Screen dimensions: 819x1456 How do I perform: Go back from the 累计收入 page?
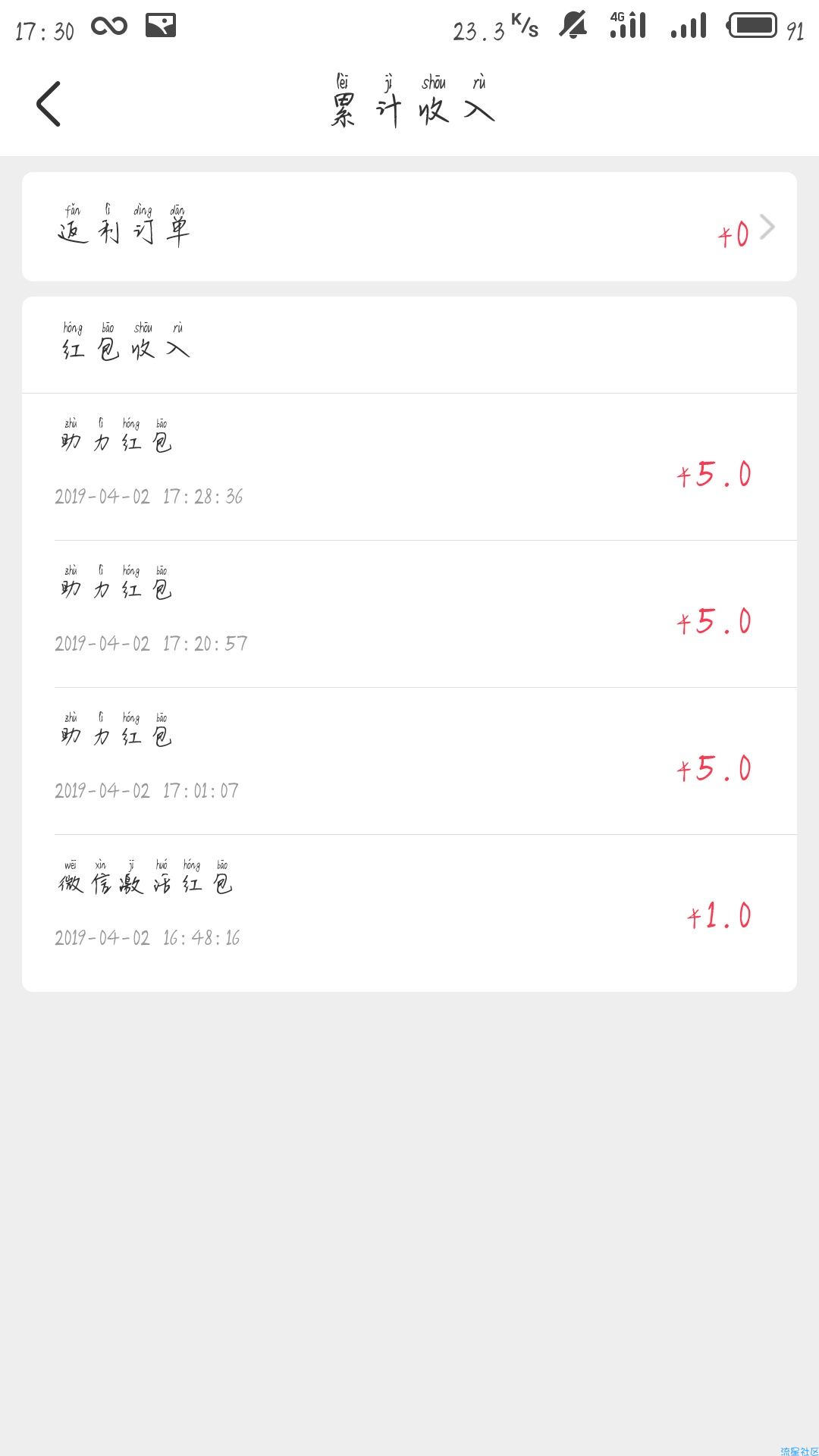pyautogui.click(x=49, y=104)
